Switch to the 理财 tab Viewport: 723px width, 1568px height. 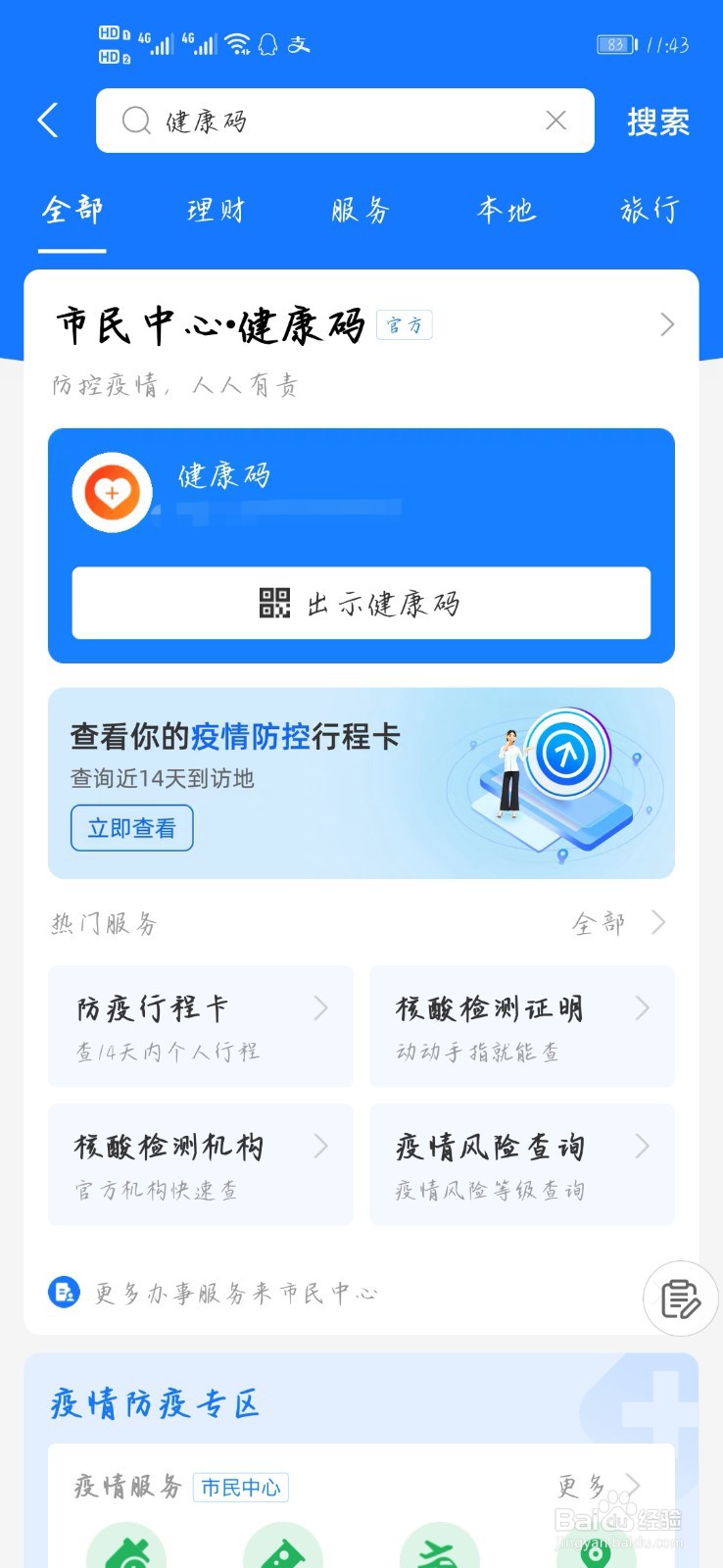click(214, 210)
